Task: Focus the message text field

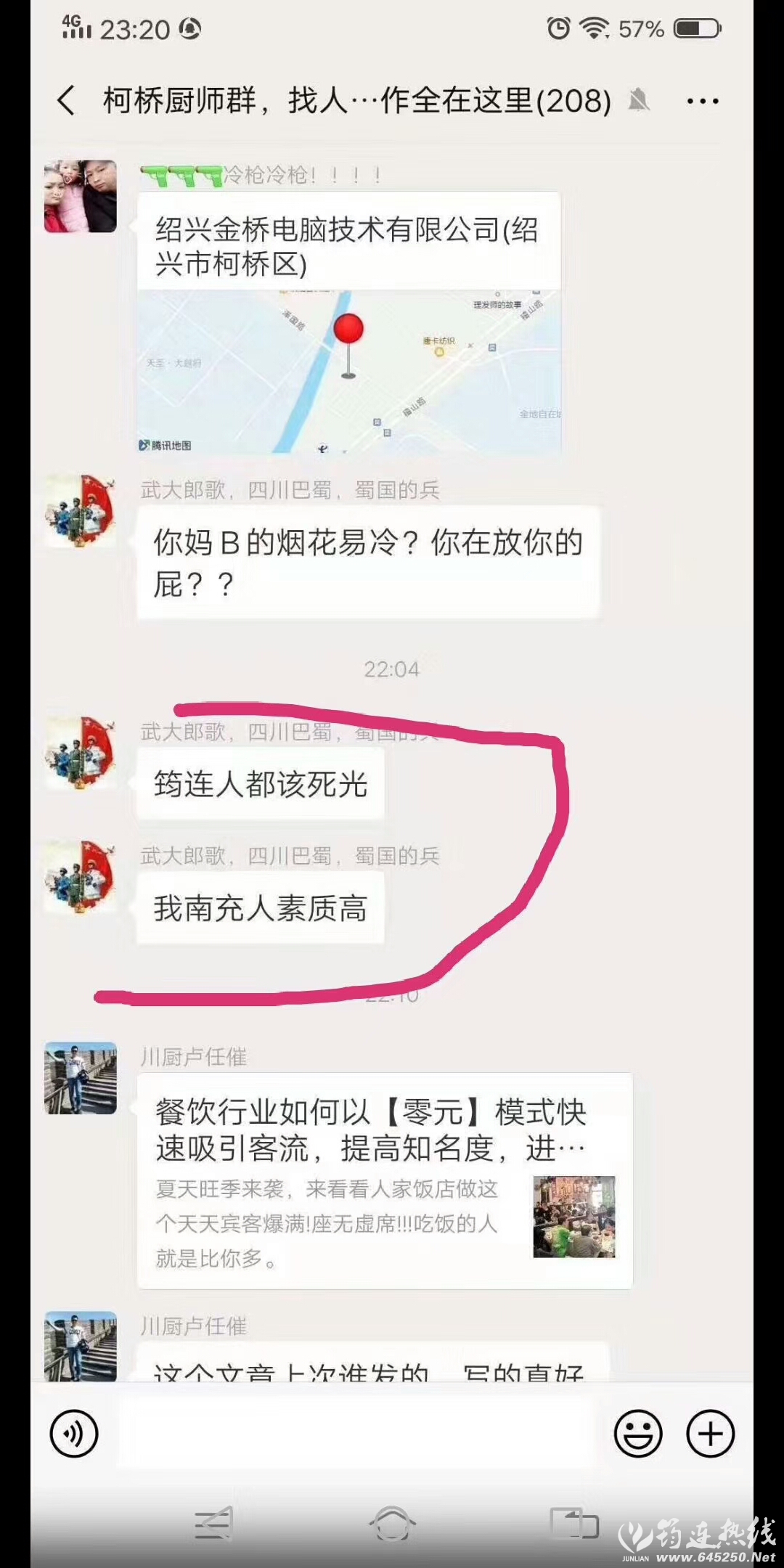Action: point(356,1434)
